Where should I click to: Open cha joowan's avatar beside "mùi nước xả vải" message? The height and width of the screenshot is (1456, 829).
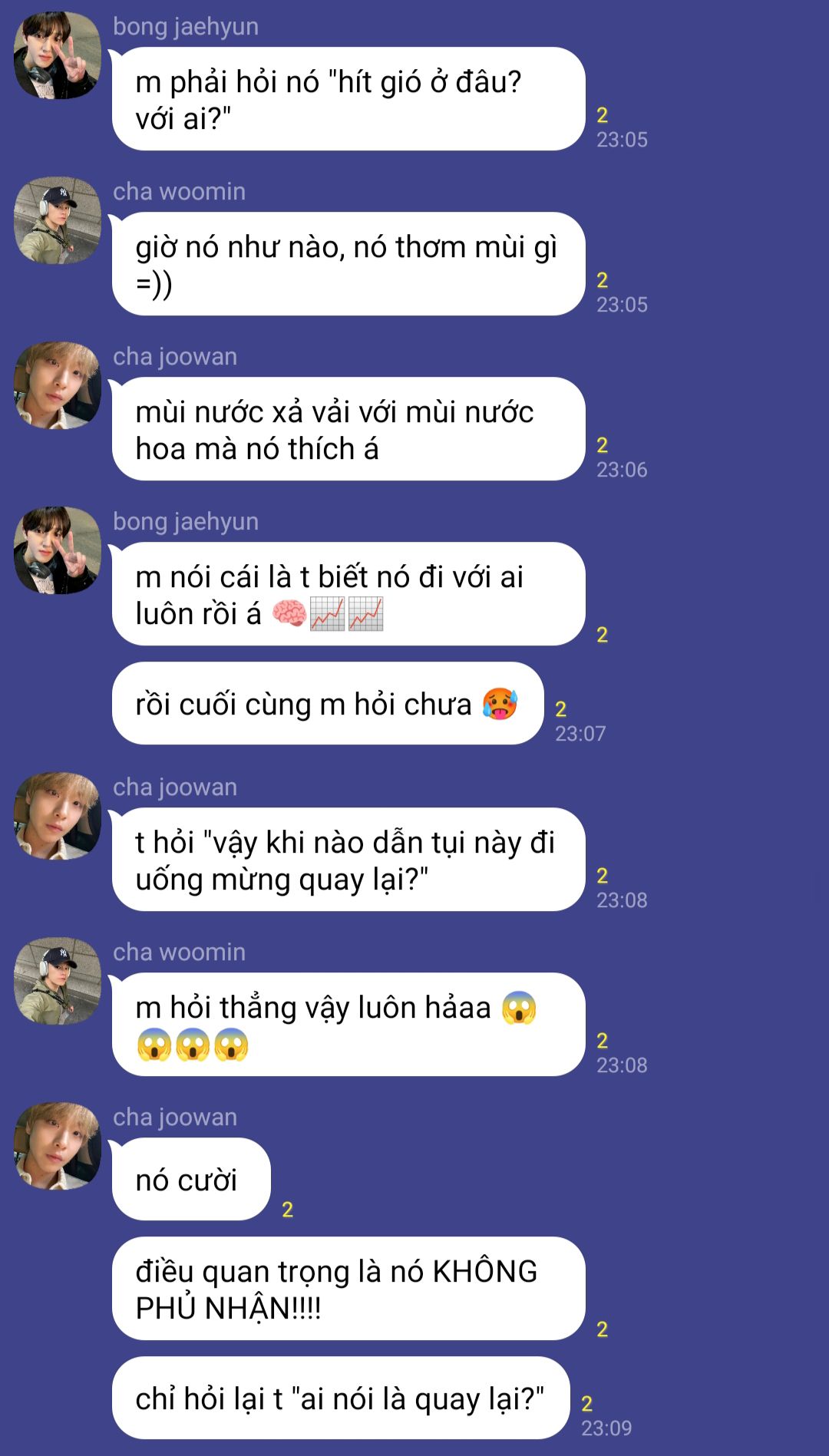58,385
